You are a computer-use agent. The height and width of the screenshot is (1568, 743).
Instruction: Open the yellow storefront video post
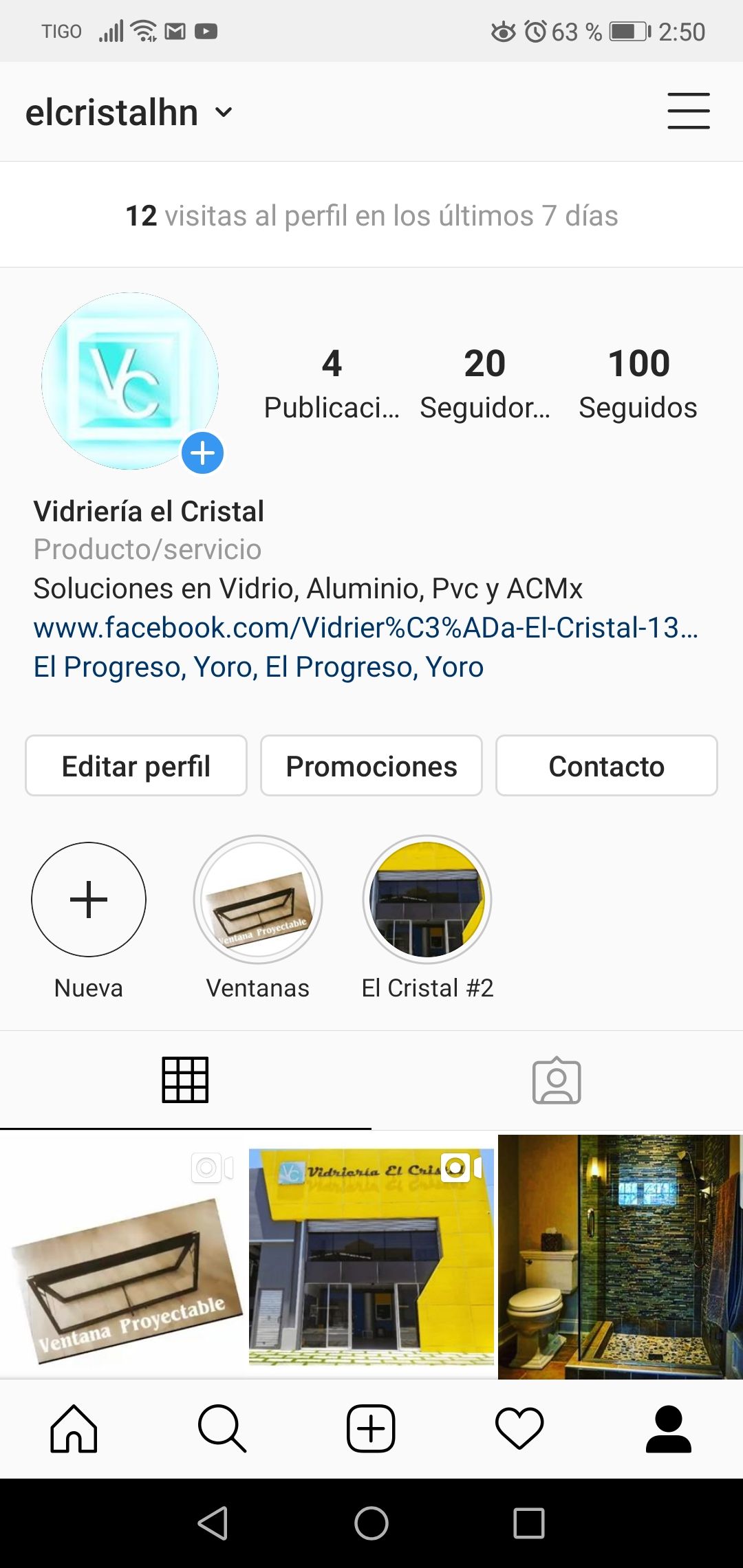[x=371, y=1257]
